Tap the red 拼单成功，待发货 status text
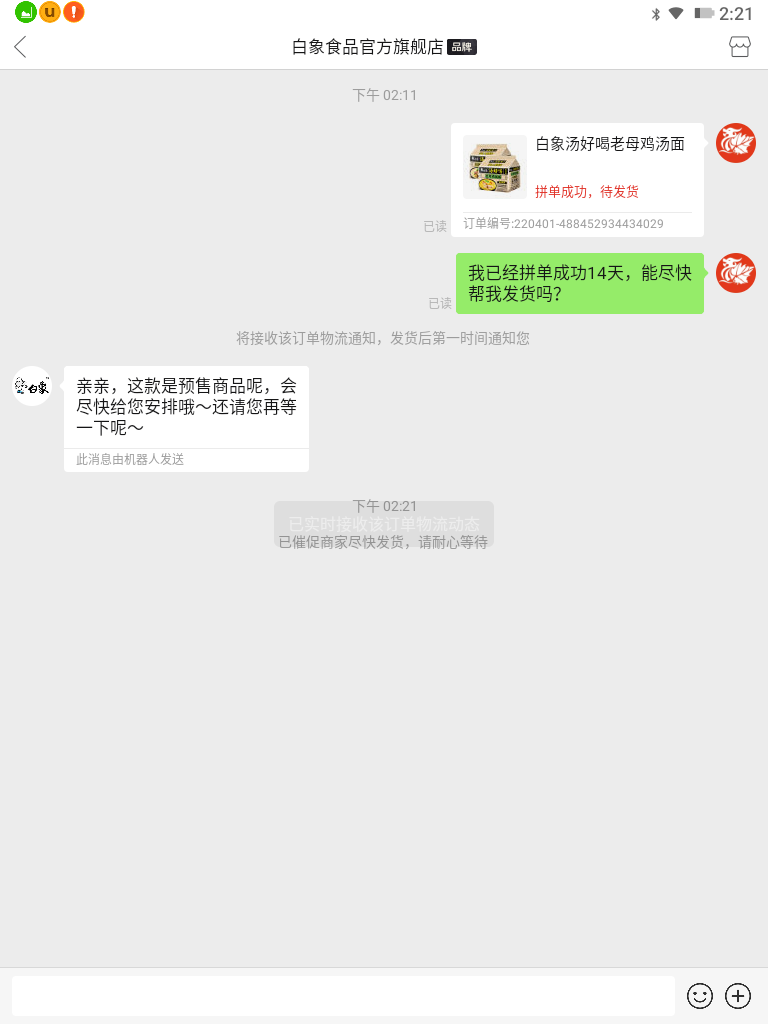 [x=586, y=192]
